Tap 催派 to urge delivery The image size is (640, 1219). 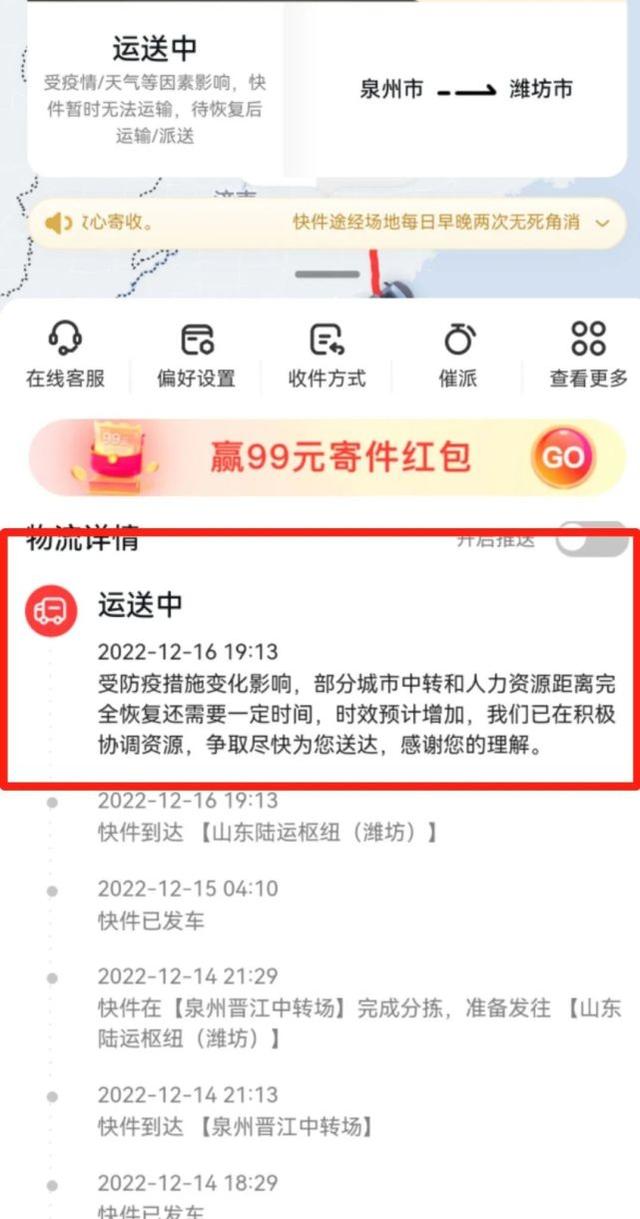point(459,354)
